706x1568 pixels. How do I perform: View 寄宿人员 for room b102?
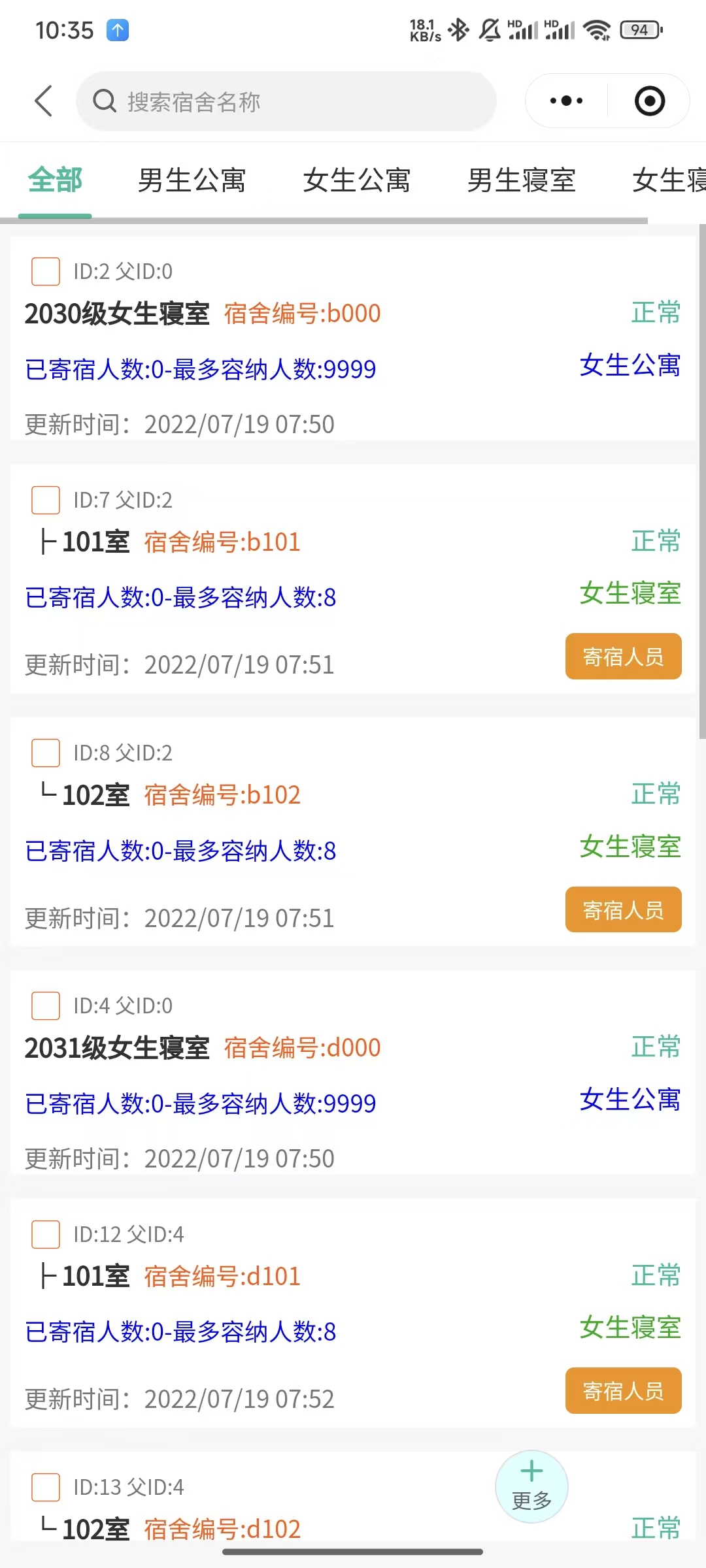click(623, 909)
